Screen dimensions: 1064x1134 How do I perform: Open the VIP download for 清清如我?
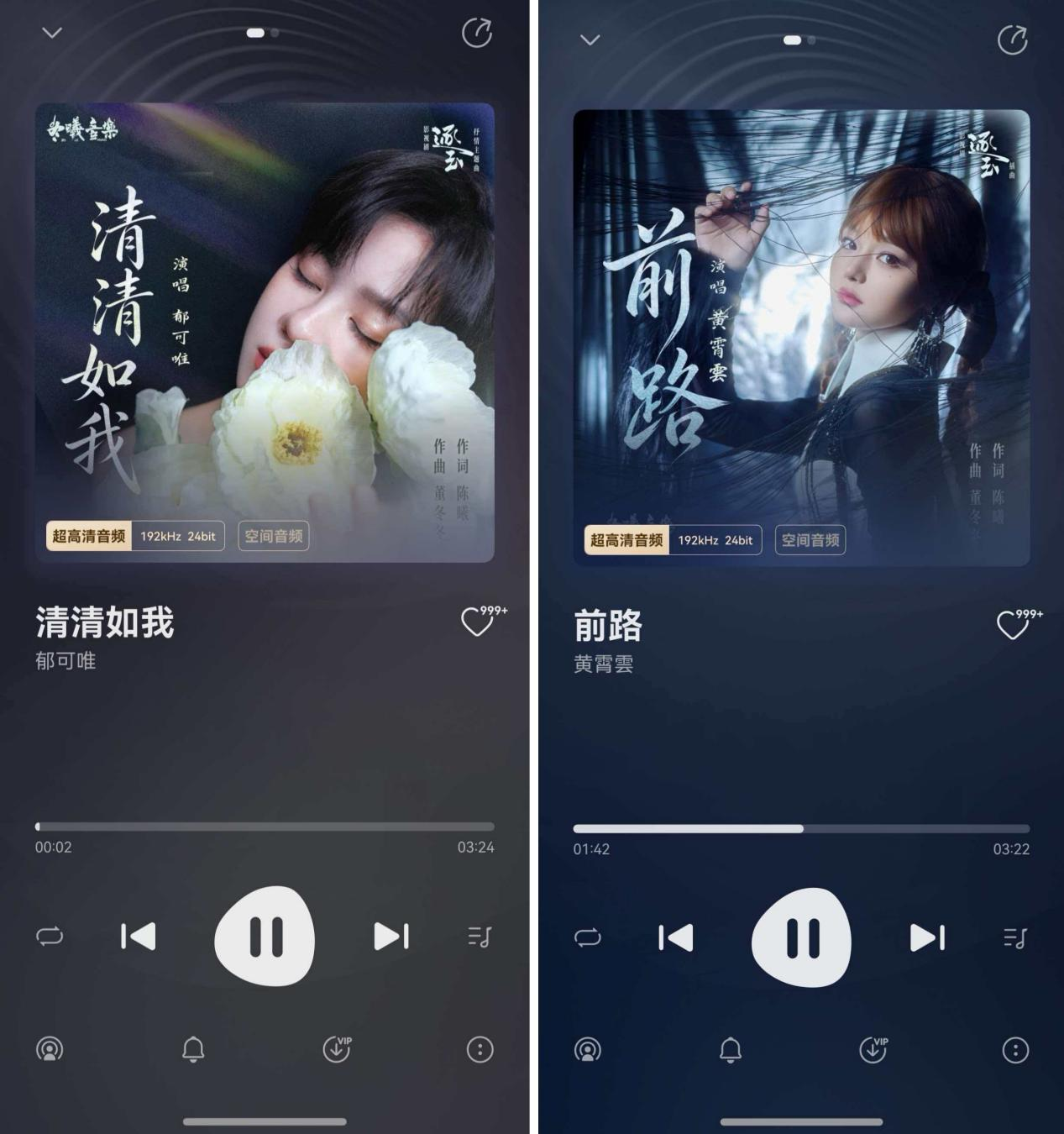point(337,1048)
